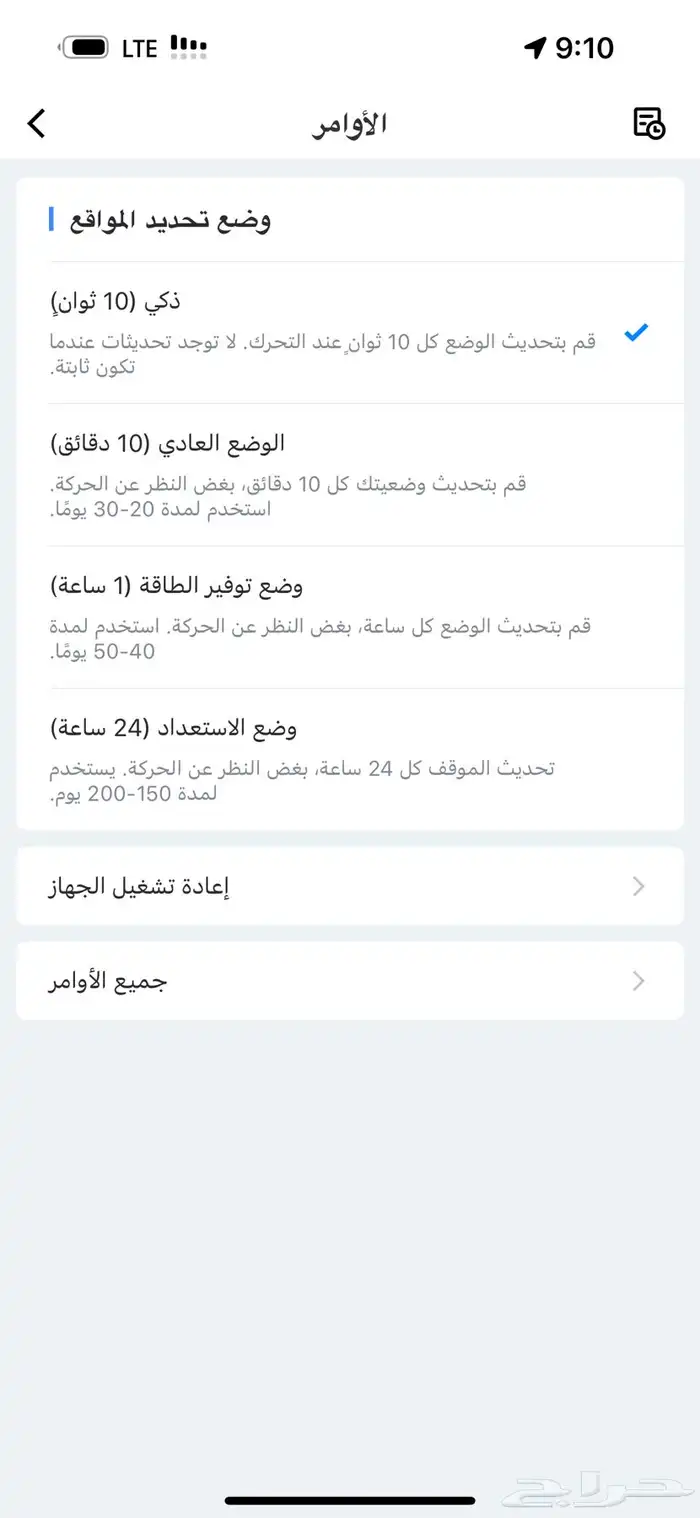Select power saving mode (1 hour)
Image resolution: width=700 pixels, height=1518 pixels.
click(350, 617)
